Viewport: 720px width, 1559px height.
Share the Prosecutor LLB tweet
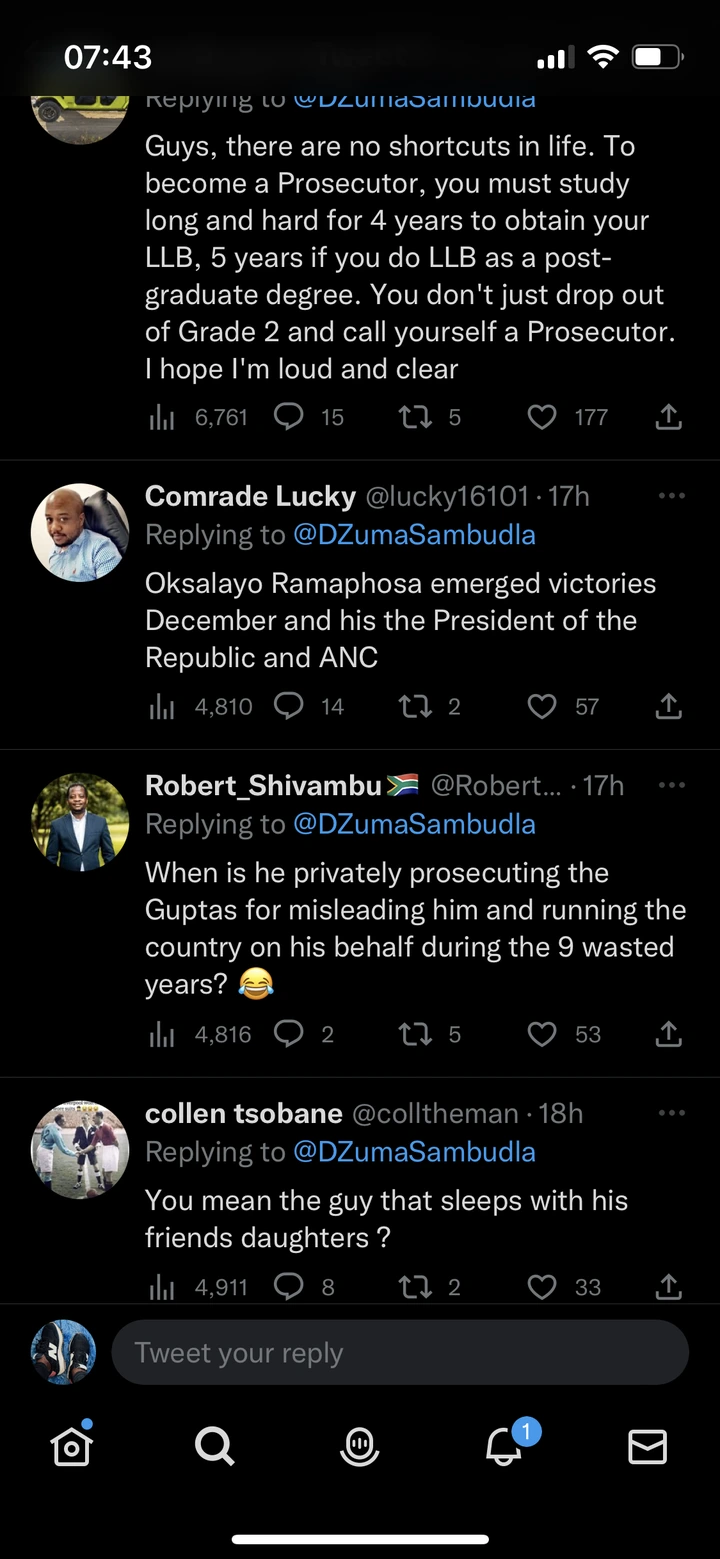coord(668,417)
